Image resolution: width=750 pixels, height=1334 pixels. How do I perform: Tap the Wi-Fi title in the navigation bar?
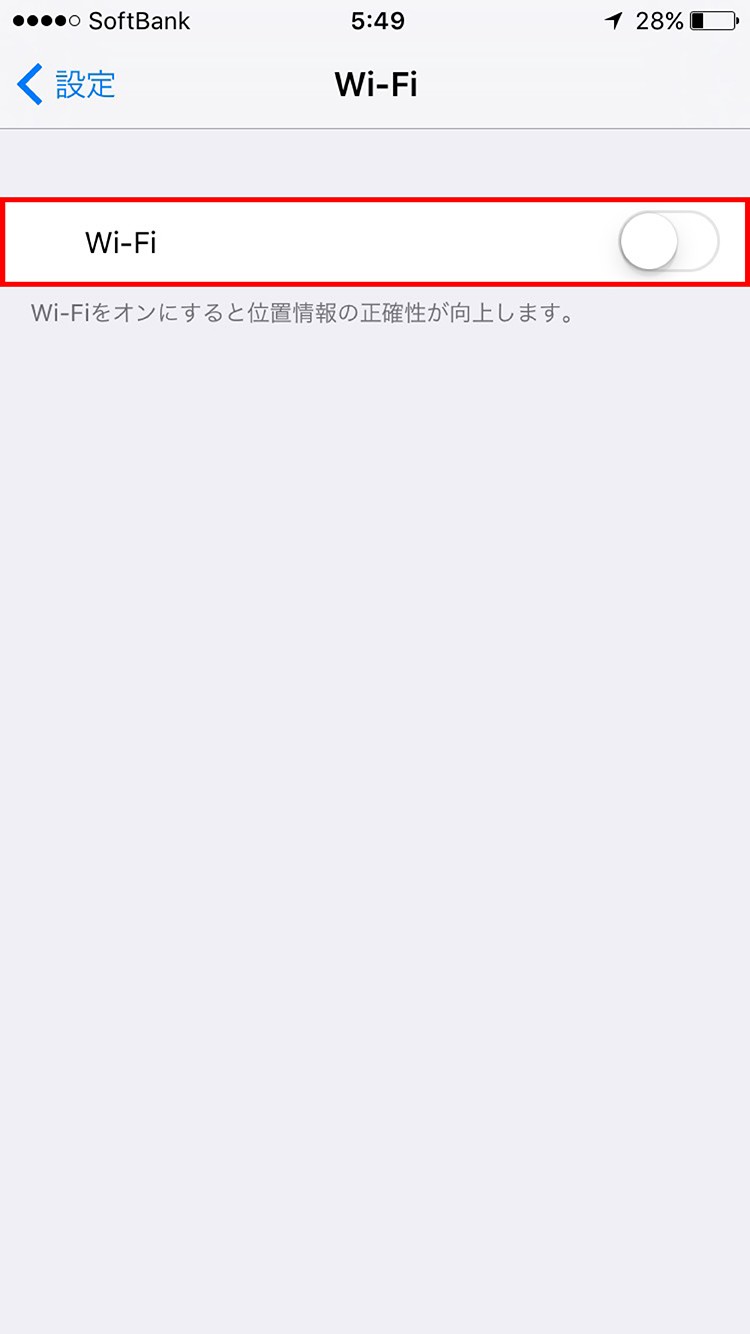click(375, 86)
